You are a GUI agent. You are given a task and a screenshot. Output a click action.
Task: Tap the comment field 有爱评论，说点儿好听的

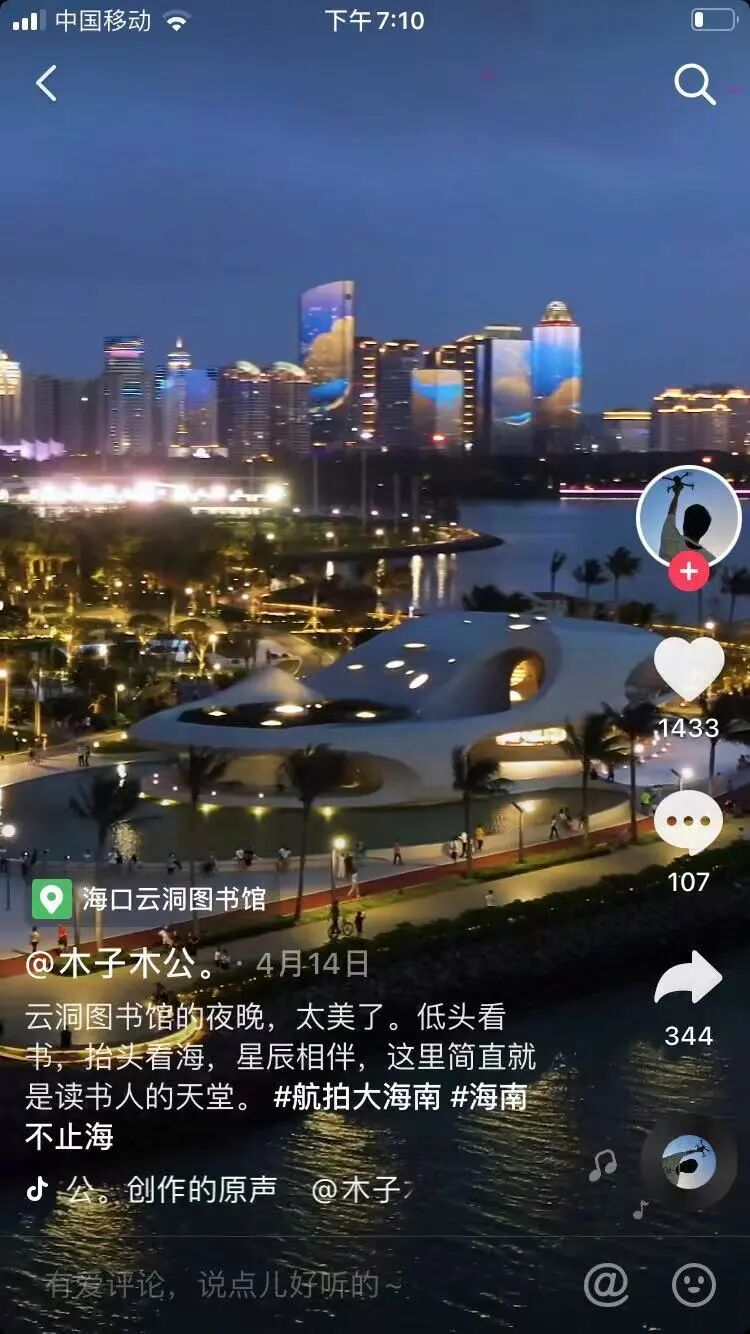coord(225,1285)
